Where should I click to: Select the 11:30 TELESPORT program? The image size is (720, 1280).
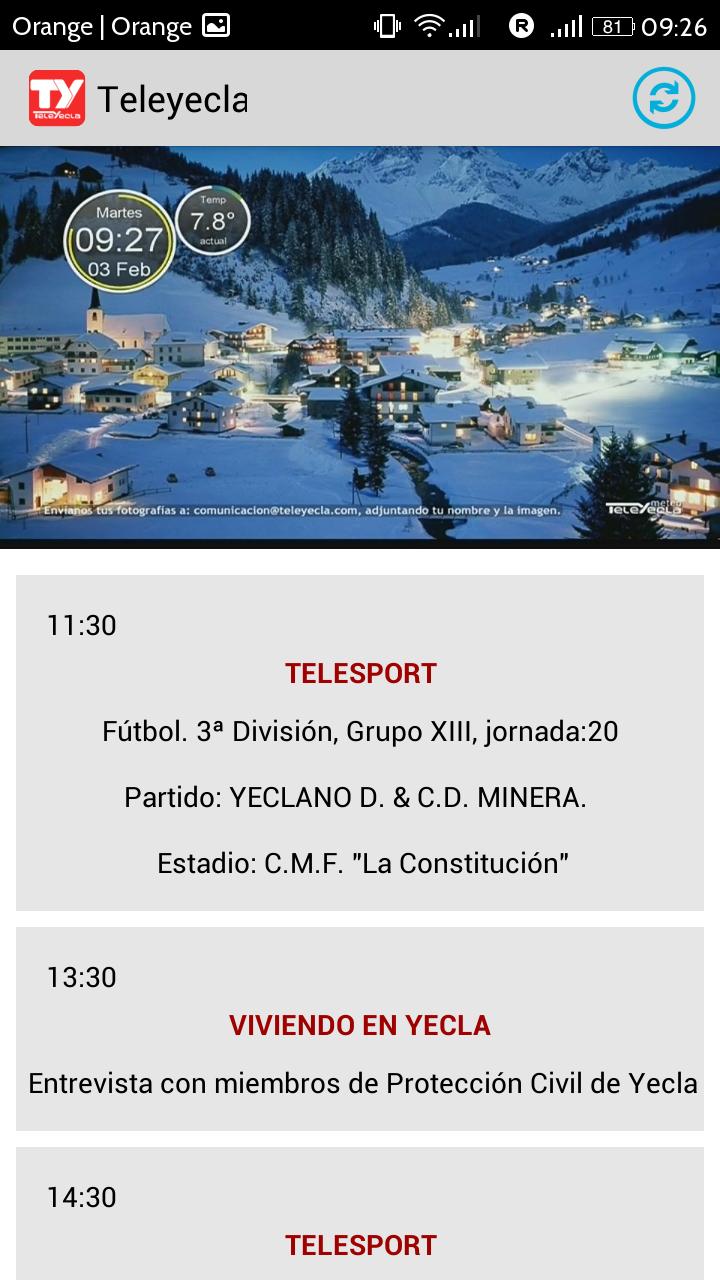[x=360, y=672]
